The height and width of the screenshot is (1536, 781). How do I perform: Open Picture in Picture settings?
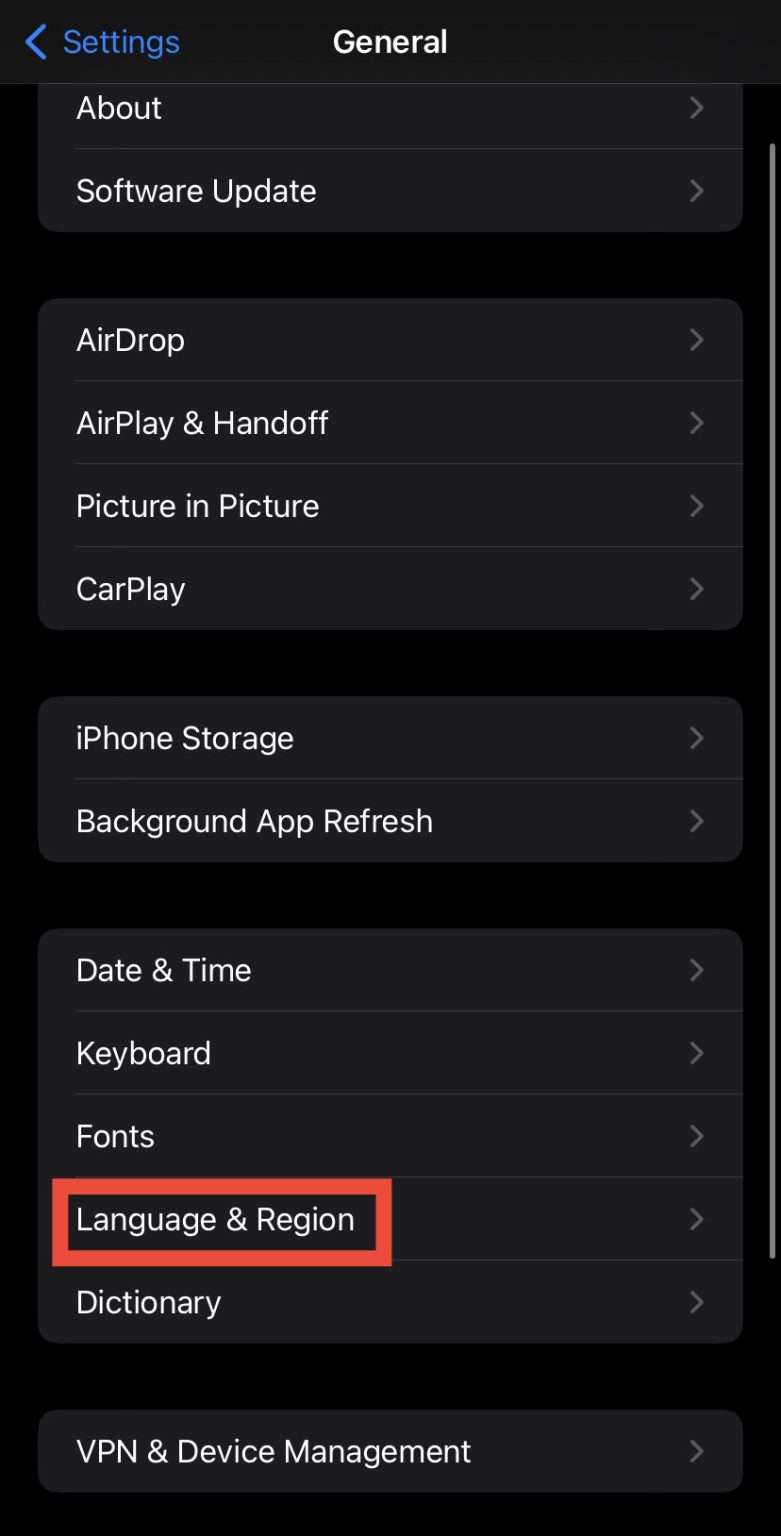point(390,506)
